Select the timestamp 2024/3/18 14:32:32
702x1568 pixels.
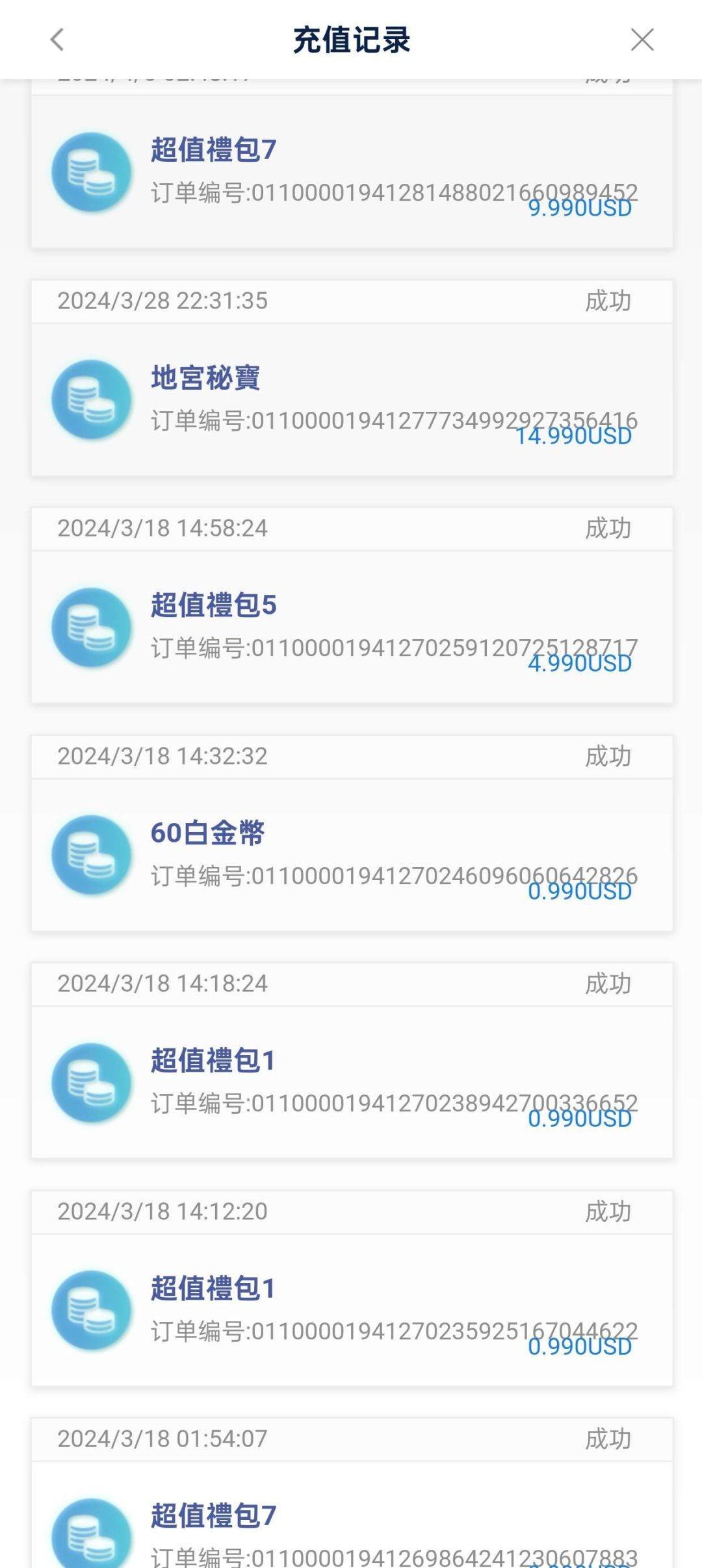click(162, 756)
